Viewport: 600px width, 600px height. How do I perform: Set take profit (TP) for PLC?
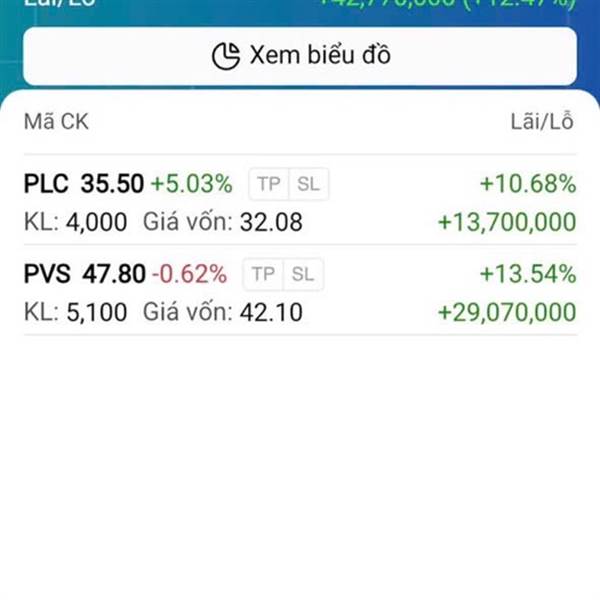pyautogui.click(x=268, y=184)
